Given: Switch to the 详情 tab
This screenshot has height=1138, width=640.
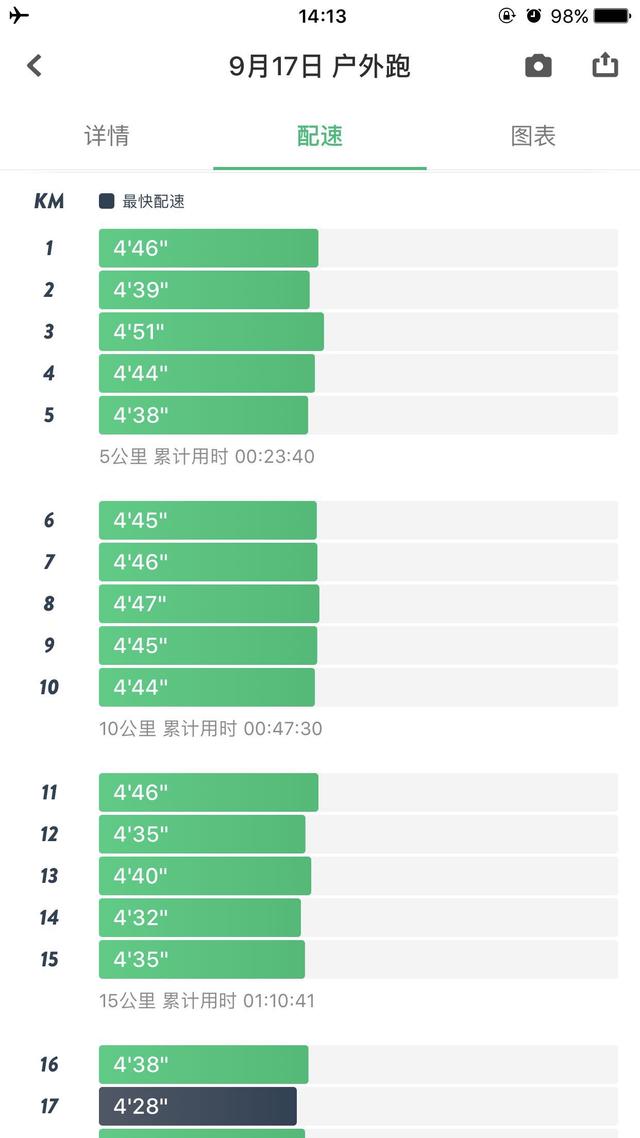Looking at the screenshot, I should [x=107, y=136].
